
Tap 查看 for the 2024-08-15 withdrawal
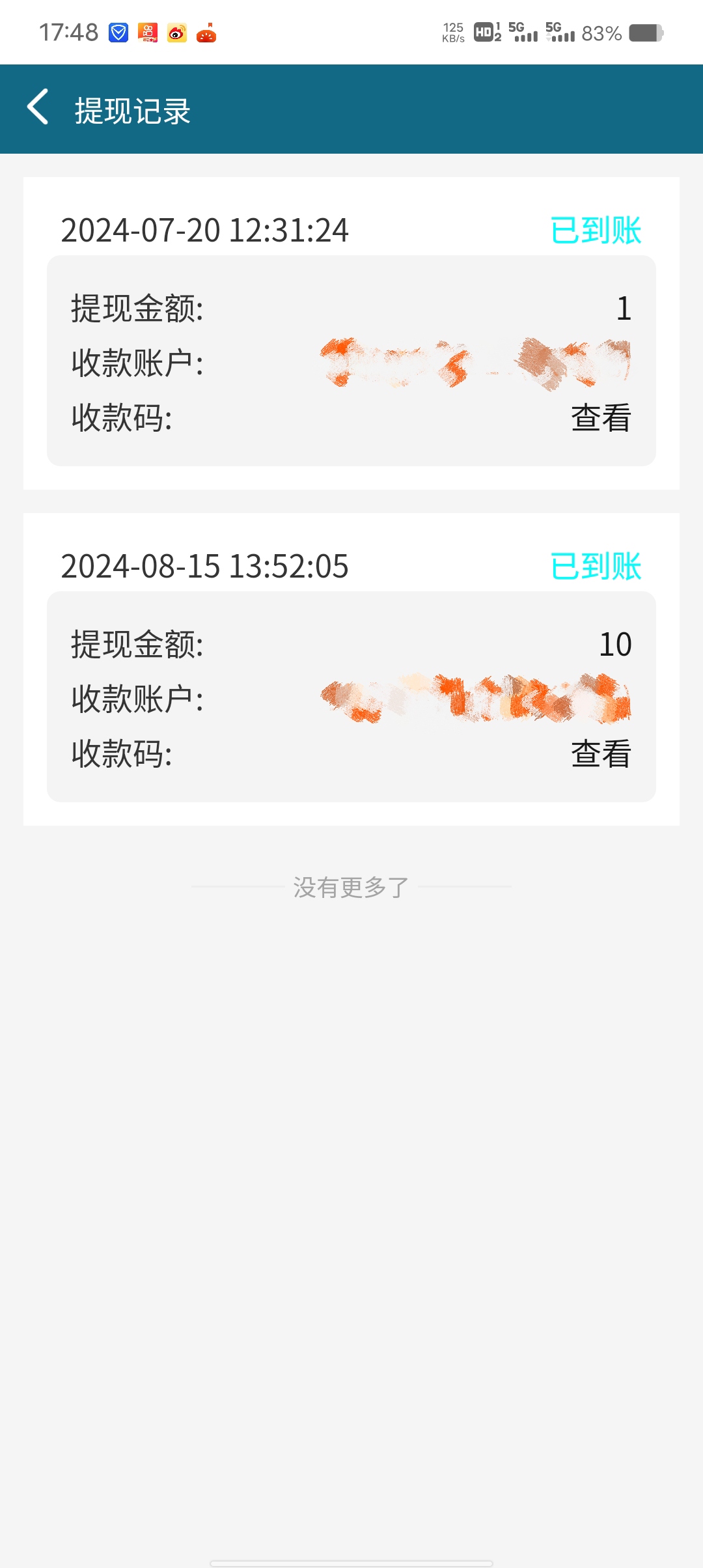[600, 754]
